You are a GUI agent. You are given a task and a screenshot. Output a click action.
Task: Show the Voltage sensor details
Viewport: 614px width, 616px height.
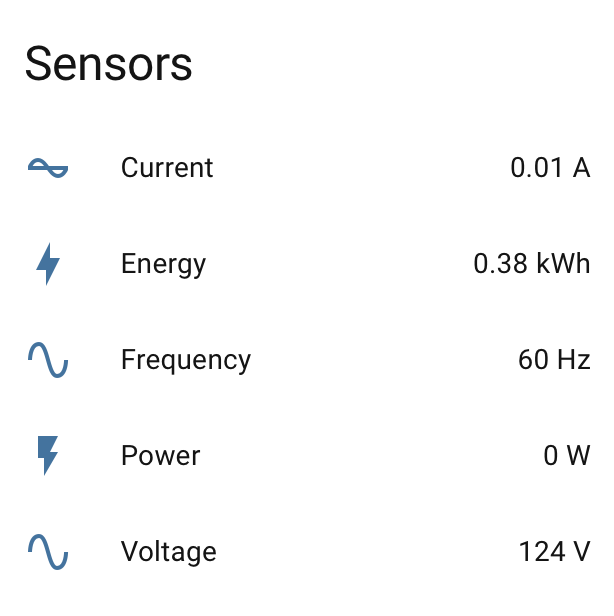(168, 552)
